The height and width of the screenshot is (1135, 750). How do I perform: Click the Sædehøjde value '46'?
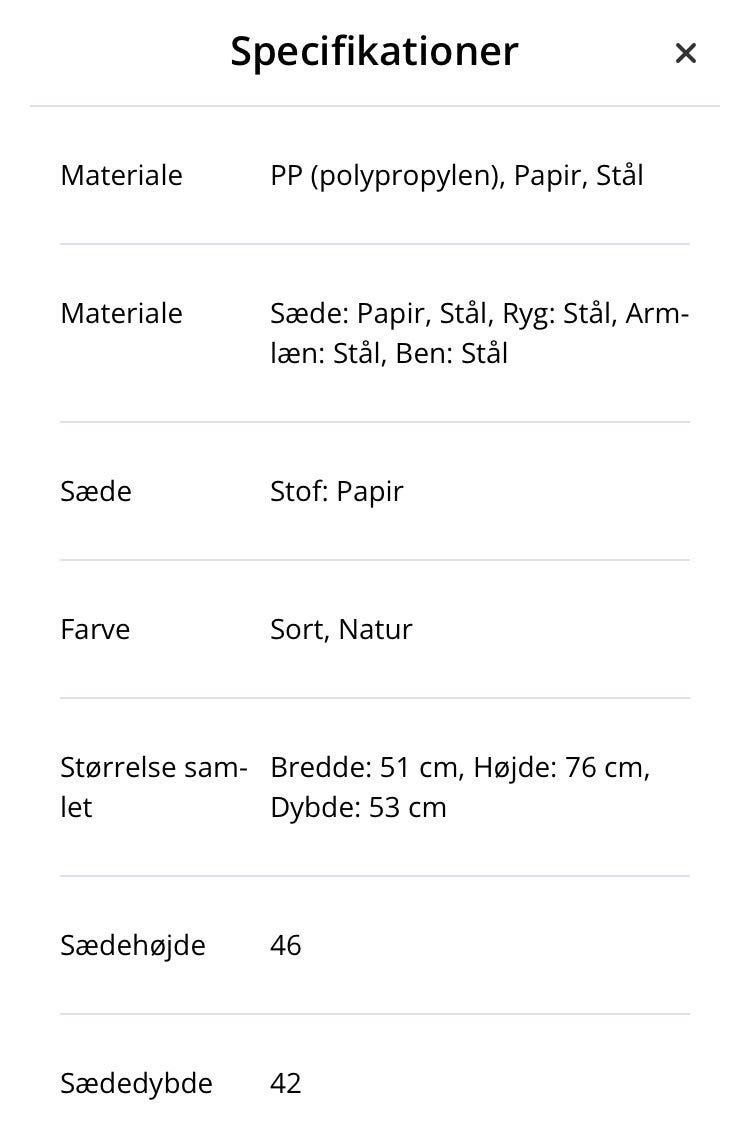tap(287, 945)
